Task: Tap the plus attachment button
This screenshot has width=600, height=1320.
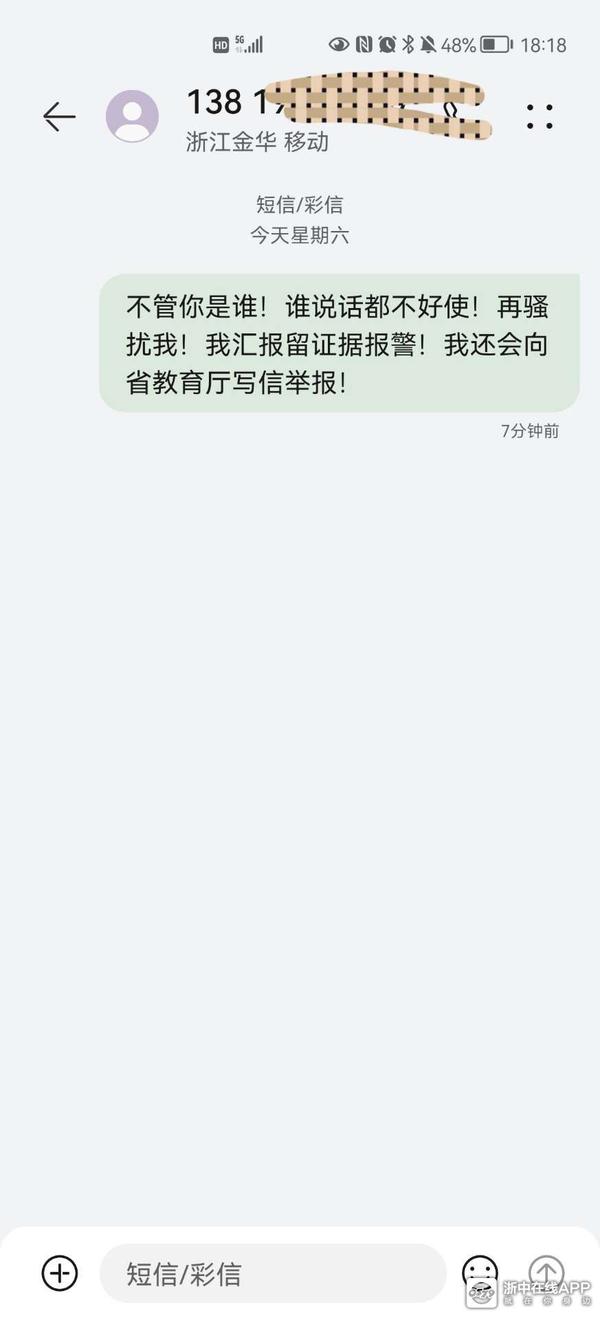Action: [x=60, y=1273]
